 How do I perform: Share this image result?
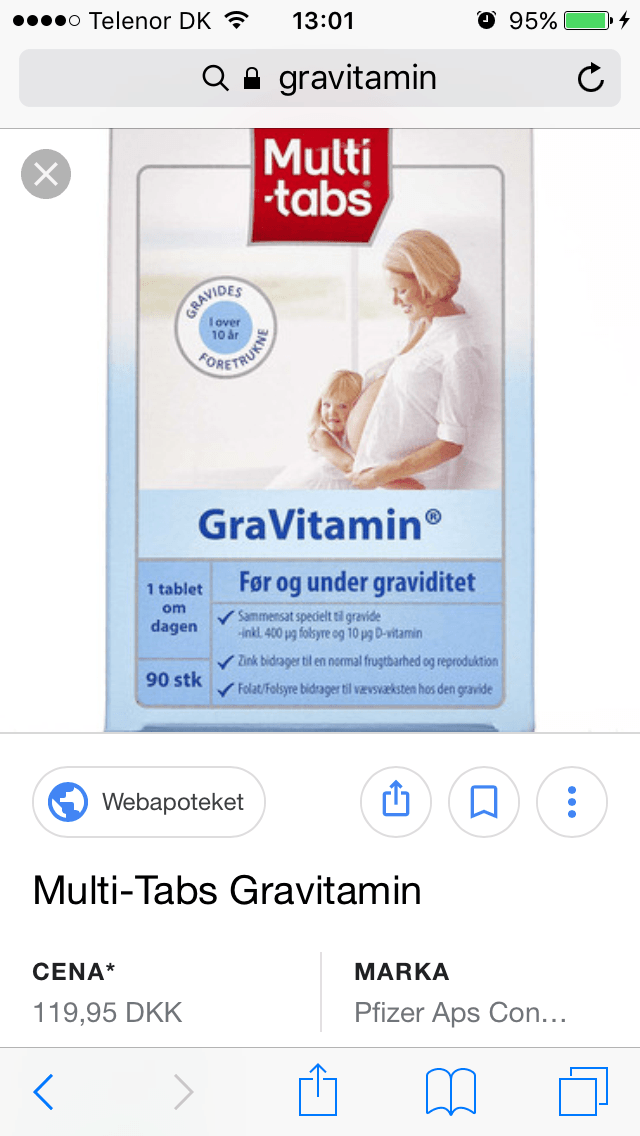pos(396,801)
